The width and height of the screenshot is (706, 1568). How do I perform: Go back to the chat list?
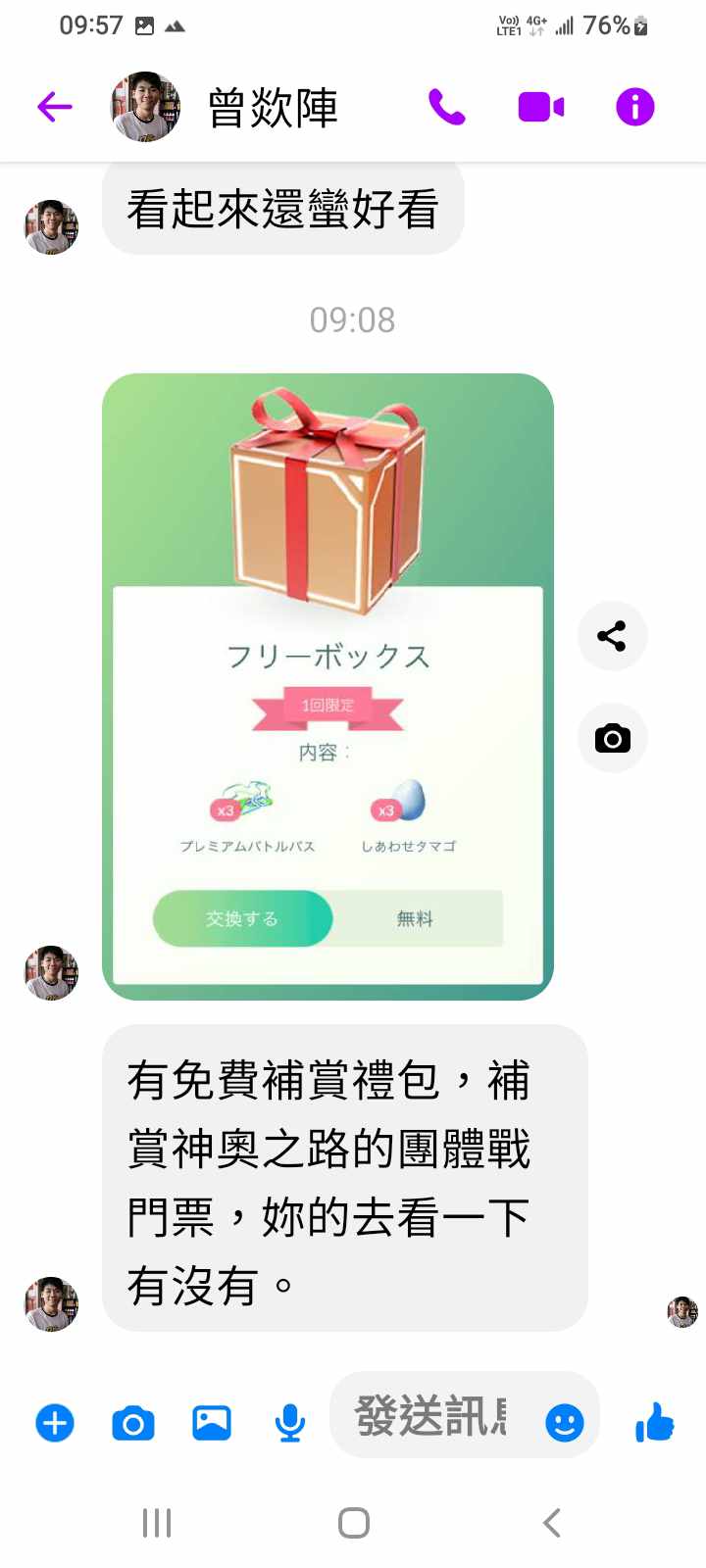(x=55, y=106)
